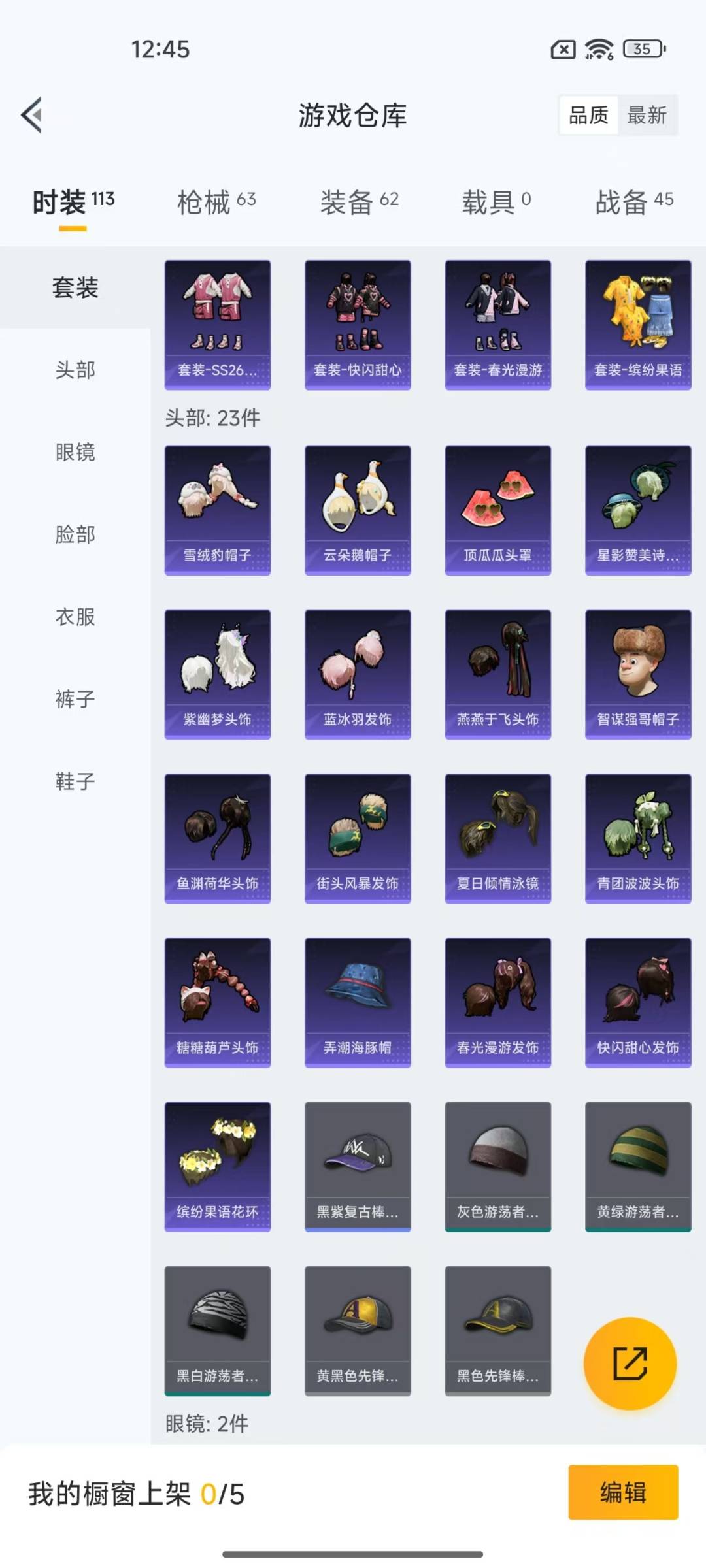Open the 载具 tab
This screenshot has height=1568, width=706.
click(x=497, y=202)
